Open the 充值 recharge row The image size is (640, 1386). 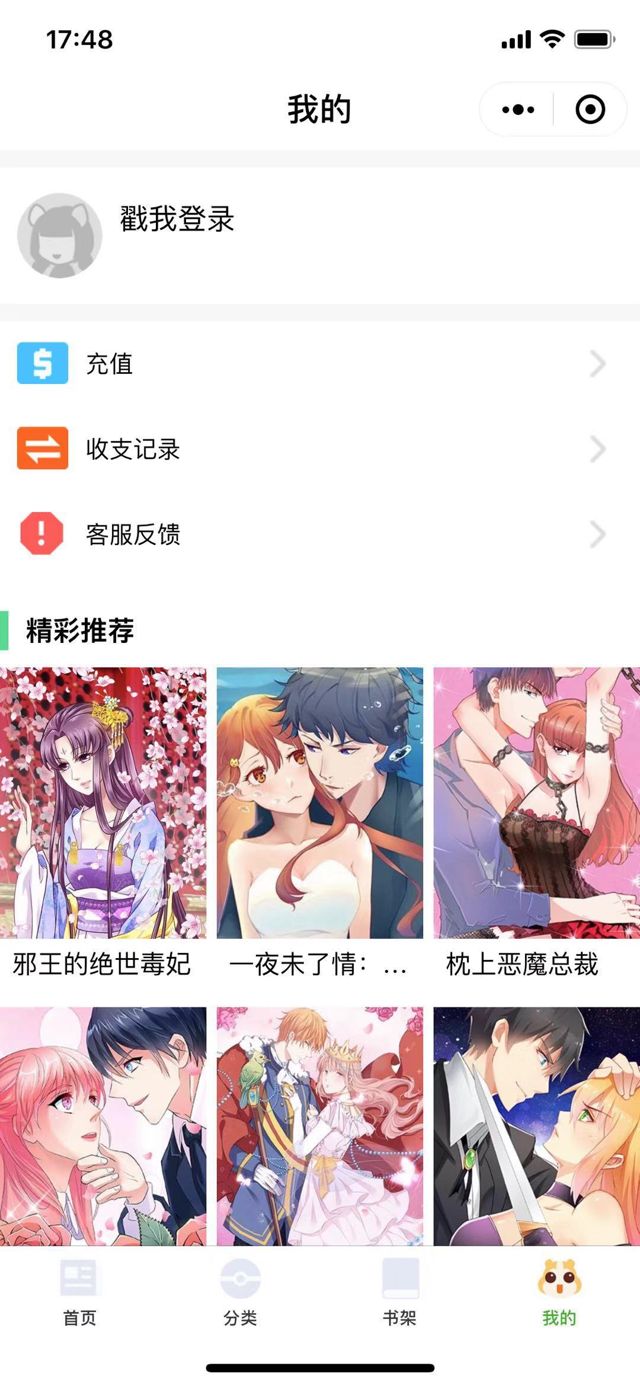point(320,364)
